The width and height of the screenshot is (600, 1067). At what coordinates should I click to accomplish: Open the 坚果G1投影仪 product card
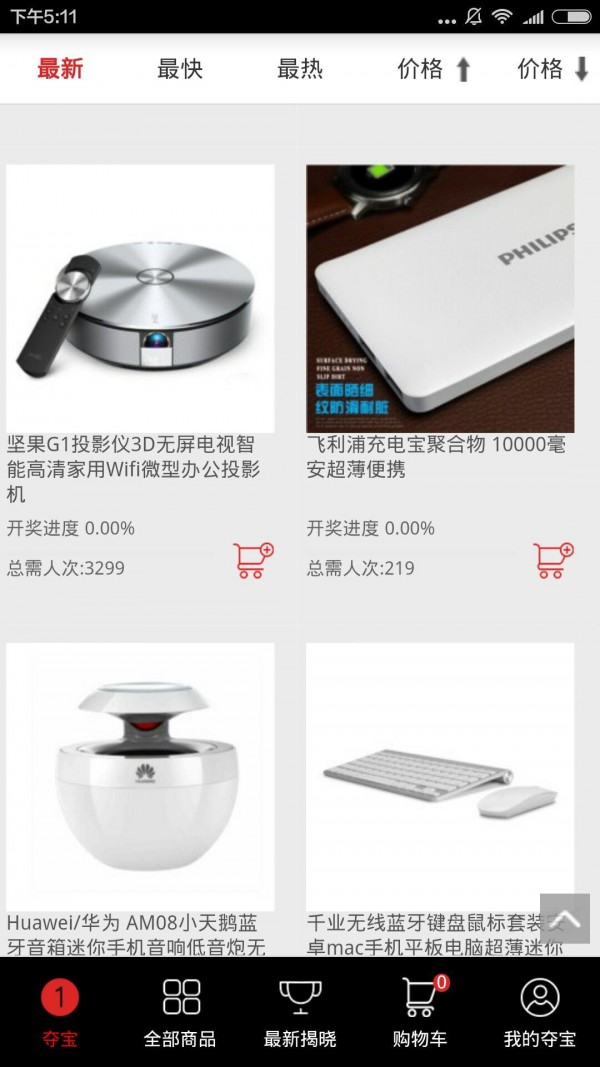click(140, 298)
